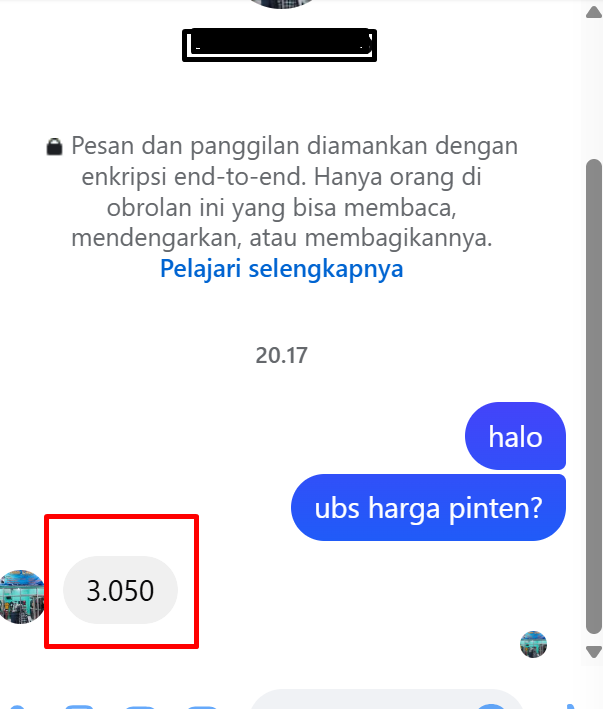Image resolution: width=603 pixels, height=709 pixels.
Task: Tap the sender's avatar beside the 3.050 message
Action: [x=21, y=597]
